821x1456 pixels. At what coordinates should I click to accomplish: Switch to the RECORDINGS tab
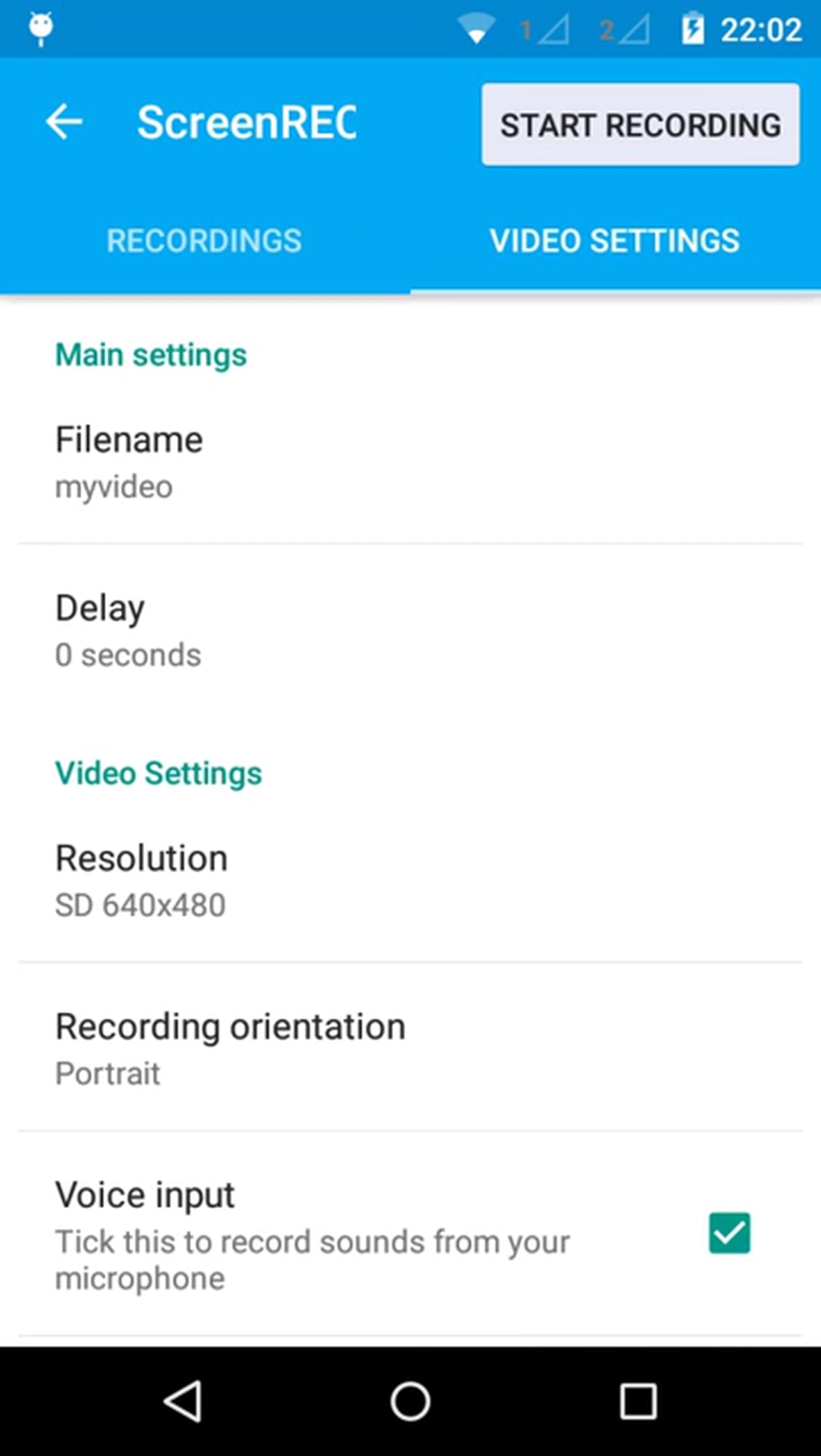tap(205, 241)
